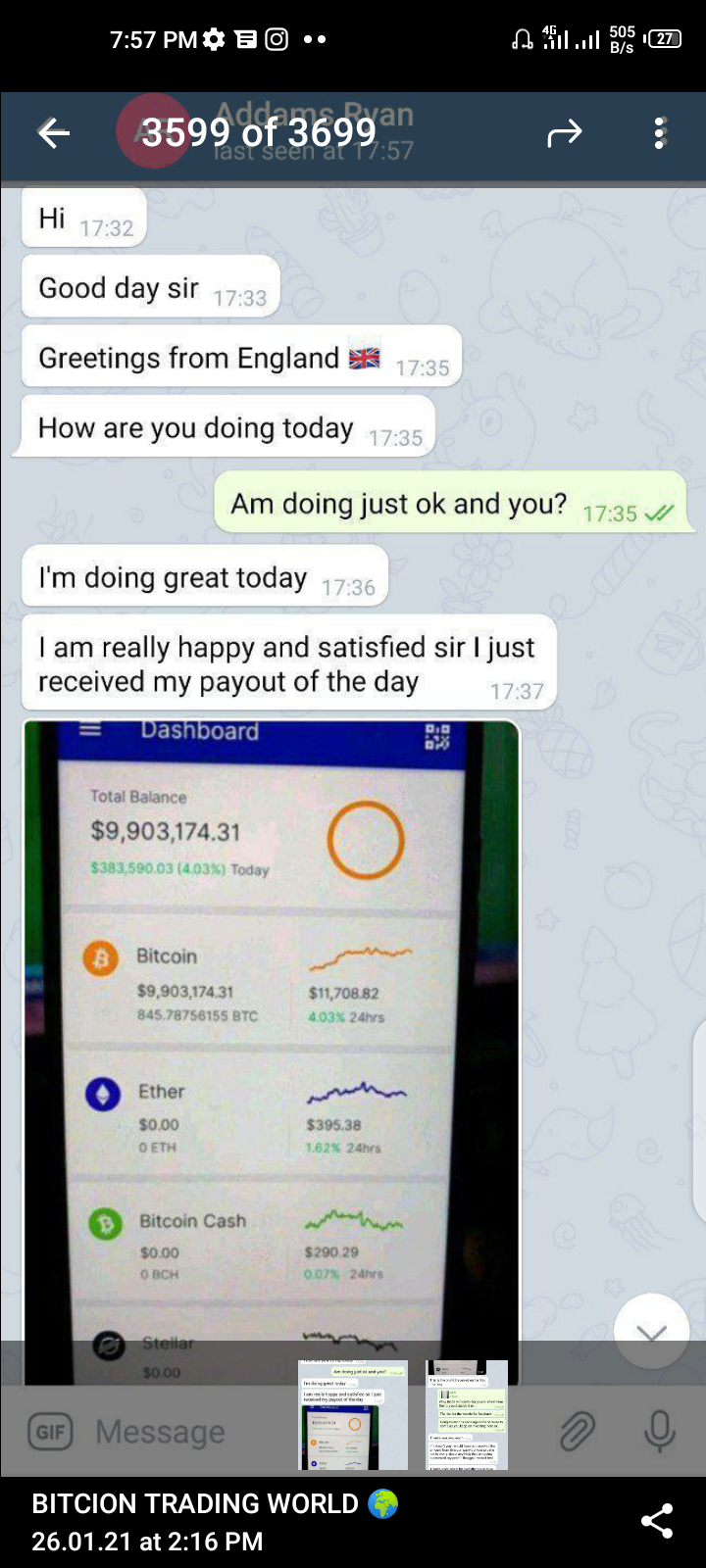Open the three-dot overflow menu
Viewport: 706px width, 1568px height.
pos(660,133)
